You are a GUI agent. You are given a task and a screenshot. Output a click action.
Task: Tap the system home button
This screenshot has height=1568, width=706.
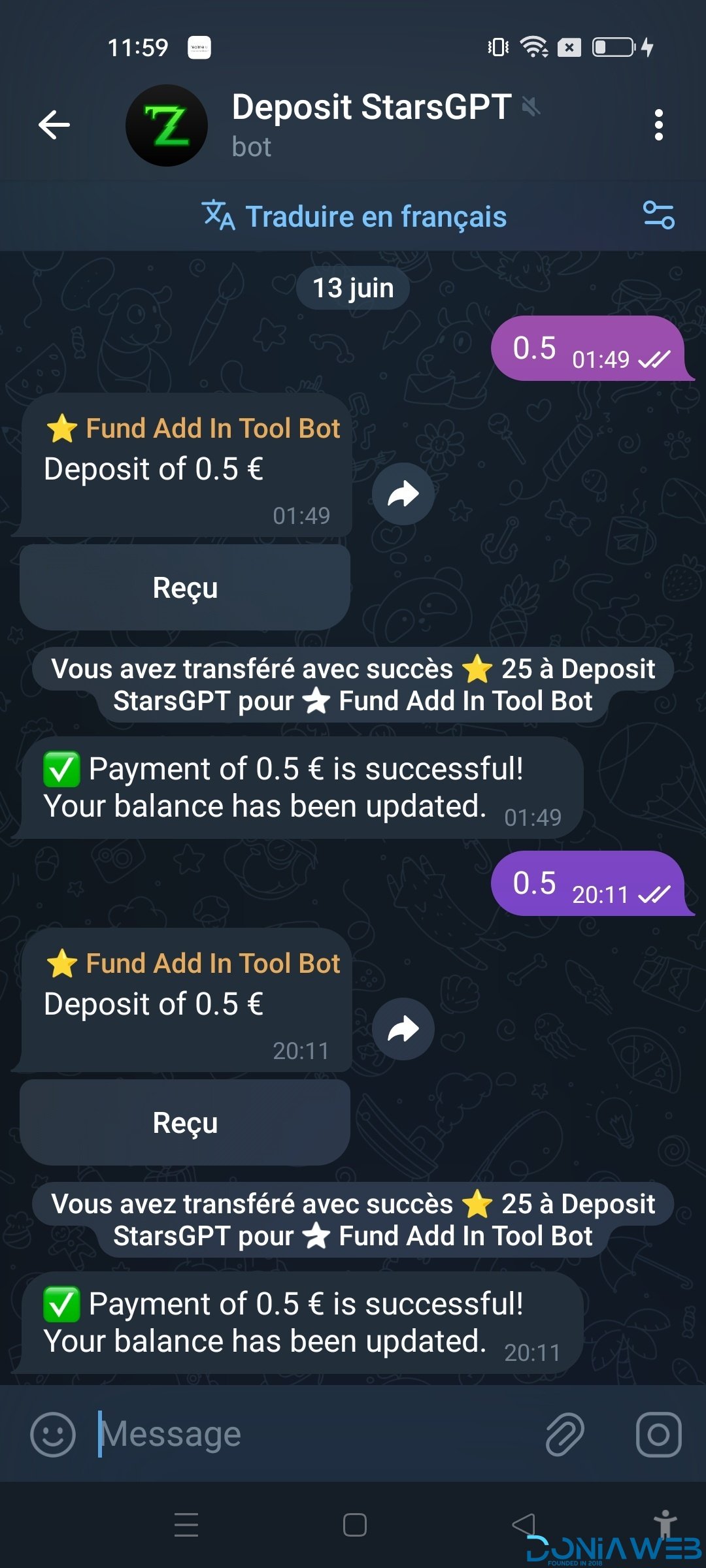(354, 1525)
